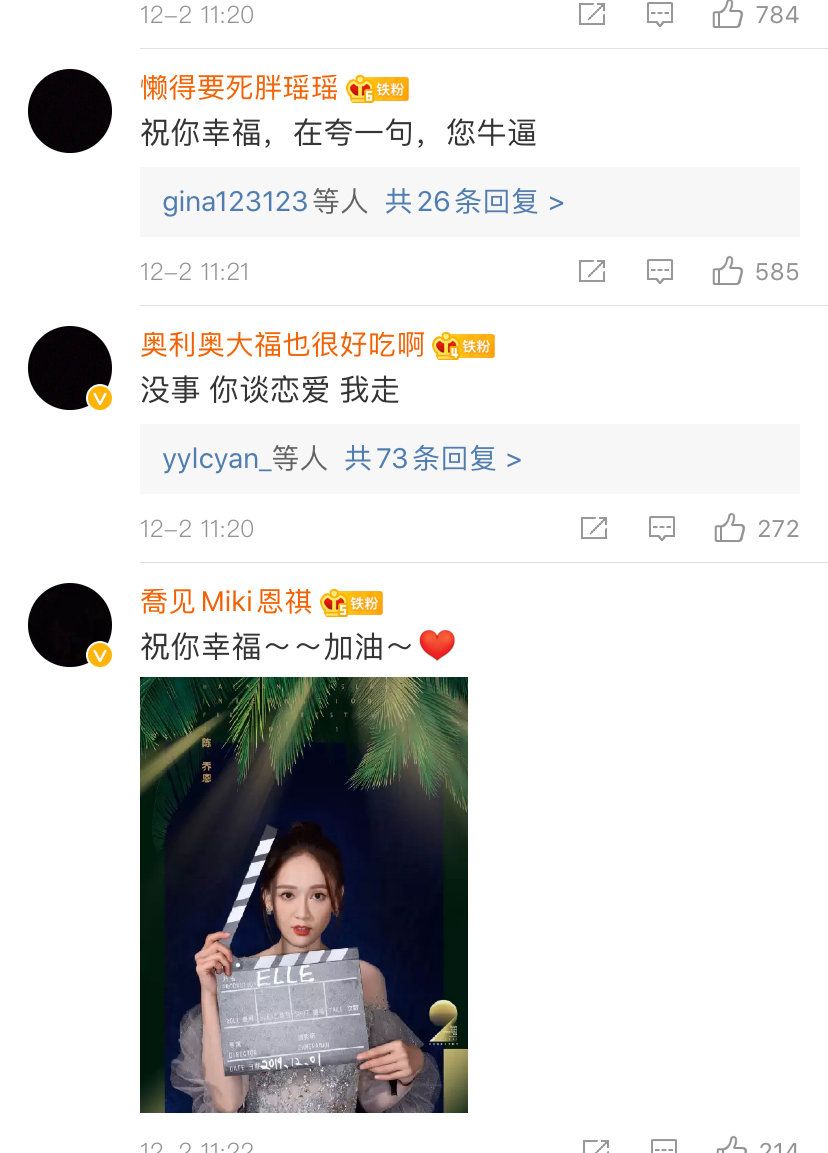Reply to 奥利奥大福也很好吃啊's comment

tap(662, 528)
